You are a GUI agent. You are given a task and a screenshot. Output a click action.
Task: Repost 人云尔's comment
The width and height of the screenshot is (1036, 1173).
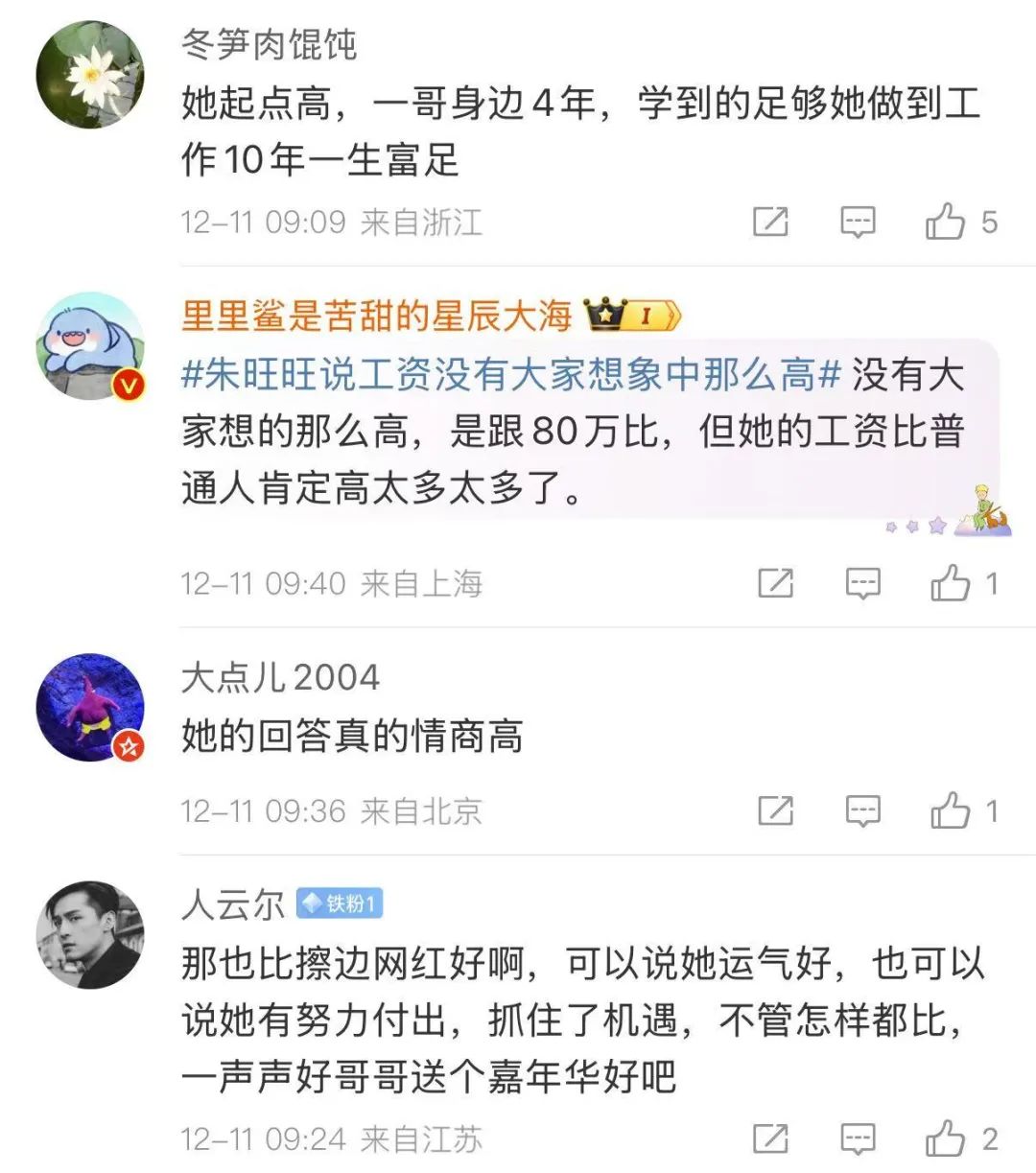(x=770, y=1138)
